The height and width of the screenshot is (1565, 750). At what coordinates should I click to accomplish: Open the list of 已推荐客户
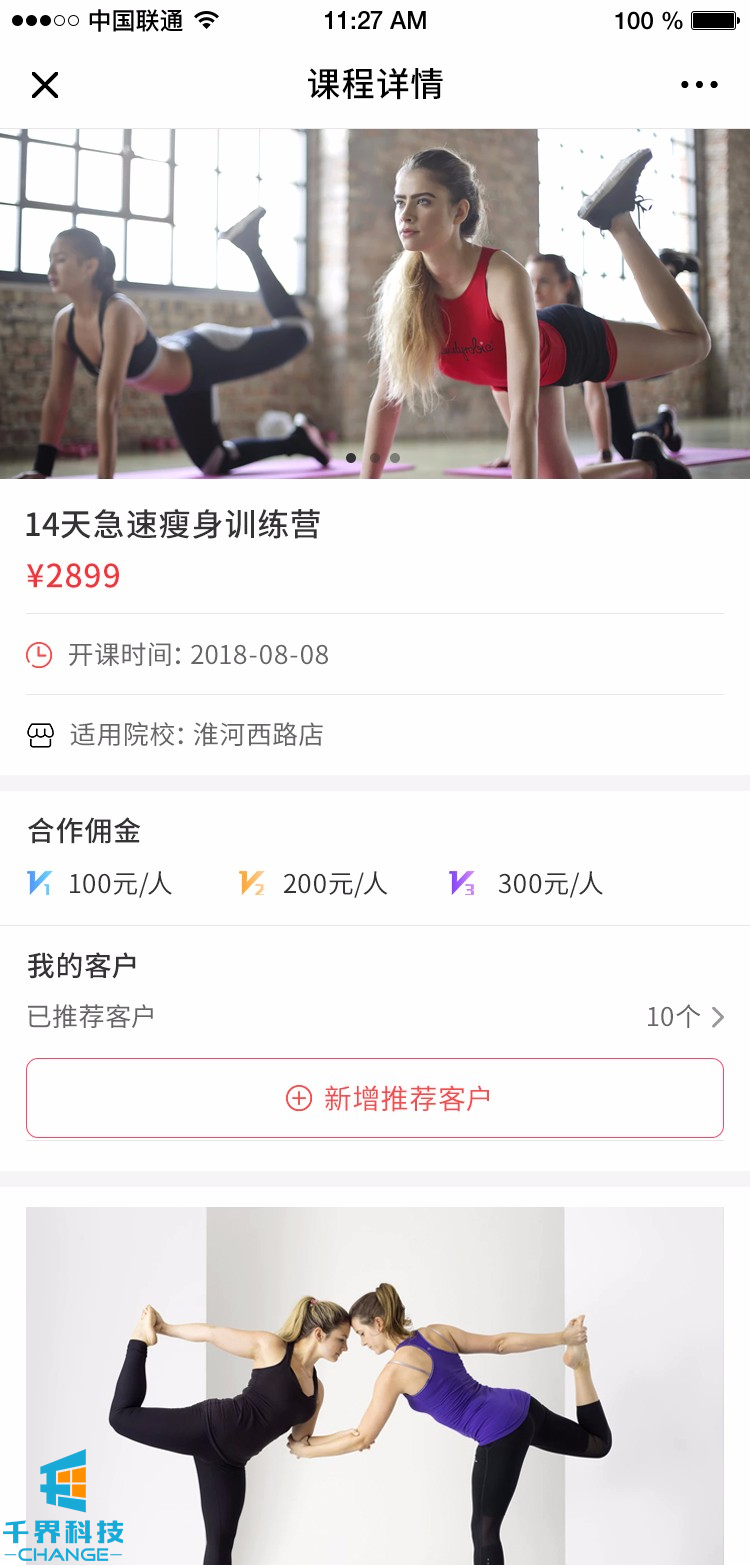pyautogui.click(x=375, y=1017)
